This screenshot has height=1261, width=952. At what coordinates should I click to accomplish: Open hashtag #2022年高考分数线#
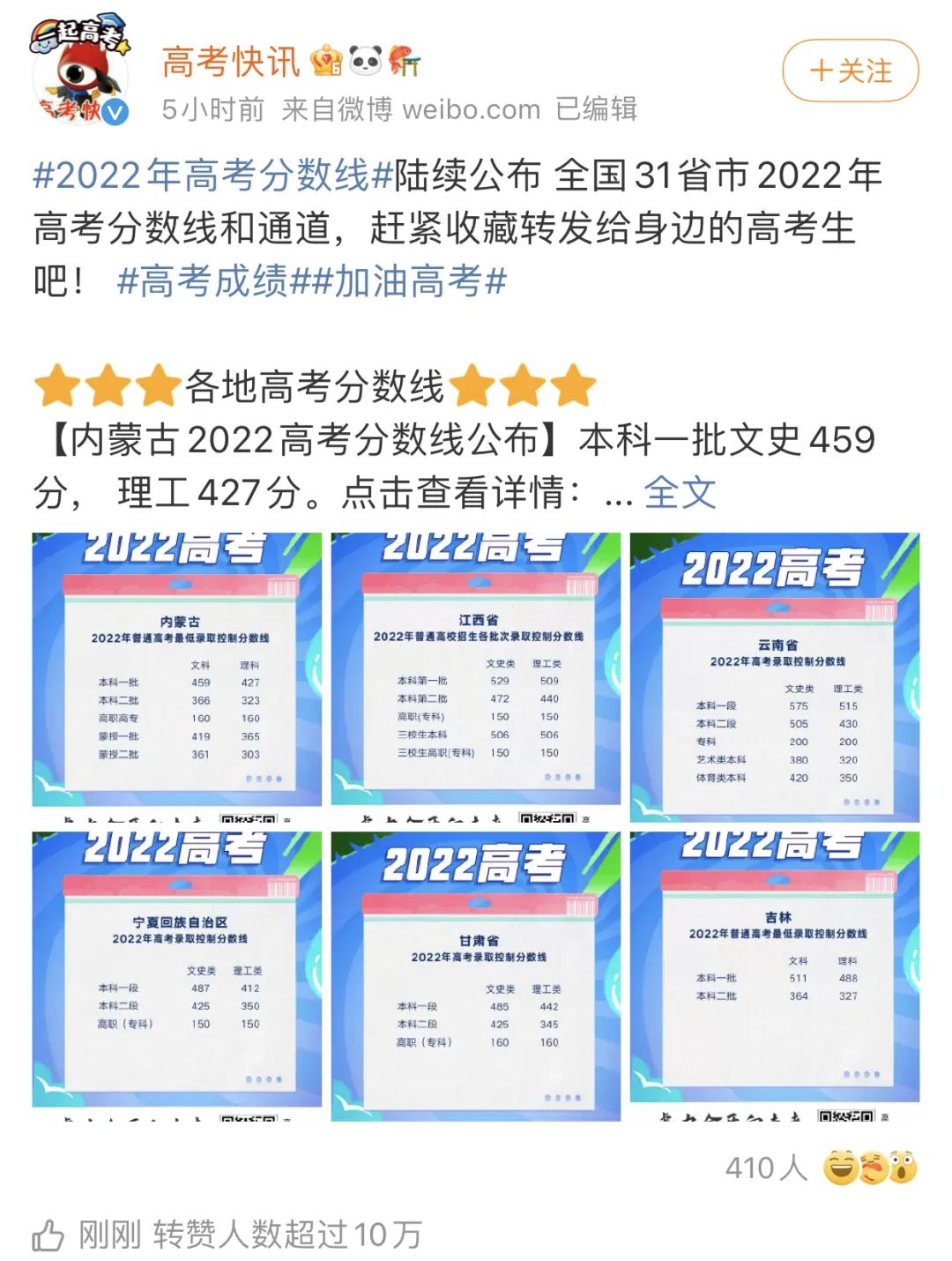pos(212,175)
